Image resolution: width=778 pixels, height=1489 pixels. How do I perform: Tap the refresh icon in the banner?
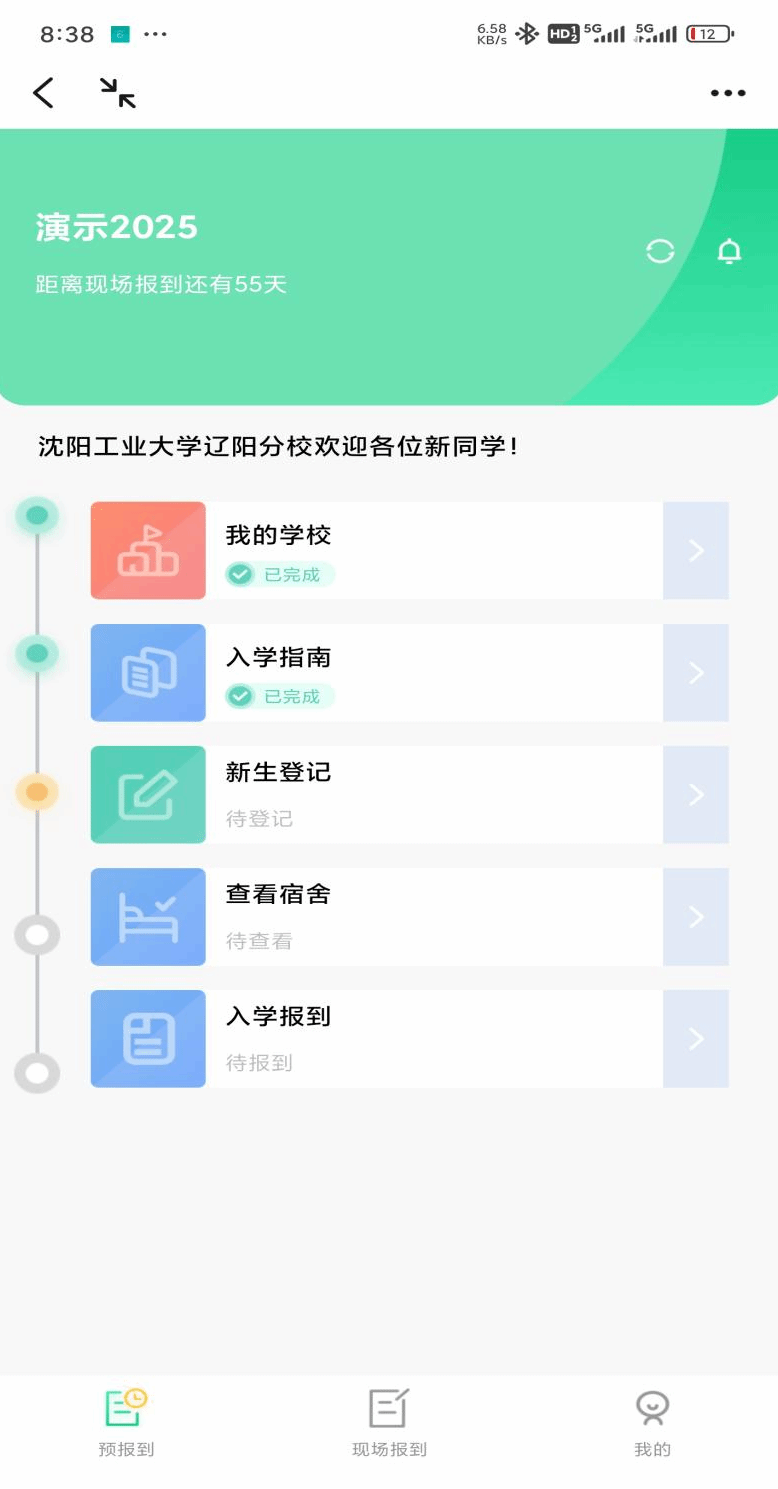(660, 251)
